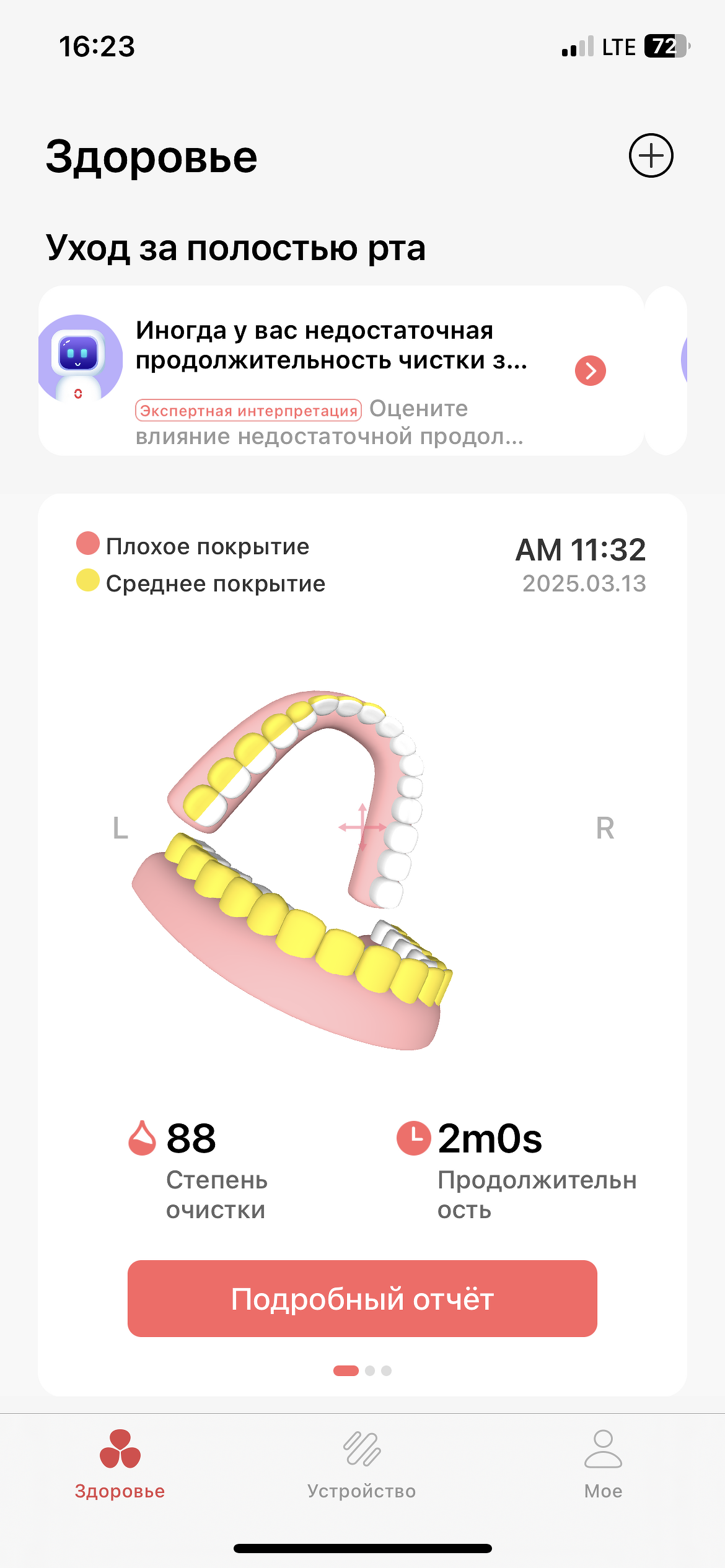Switch to the Устройство tab
This screenshot has height=1568, width=725.
(x=362, y=1465)
